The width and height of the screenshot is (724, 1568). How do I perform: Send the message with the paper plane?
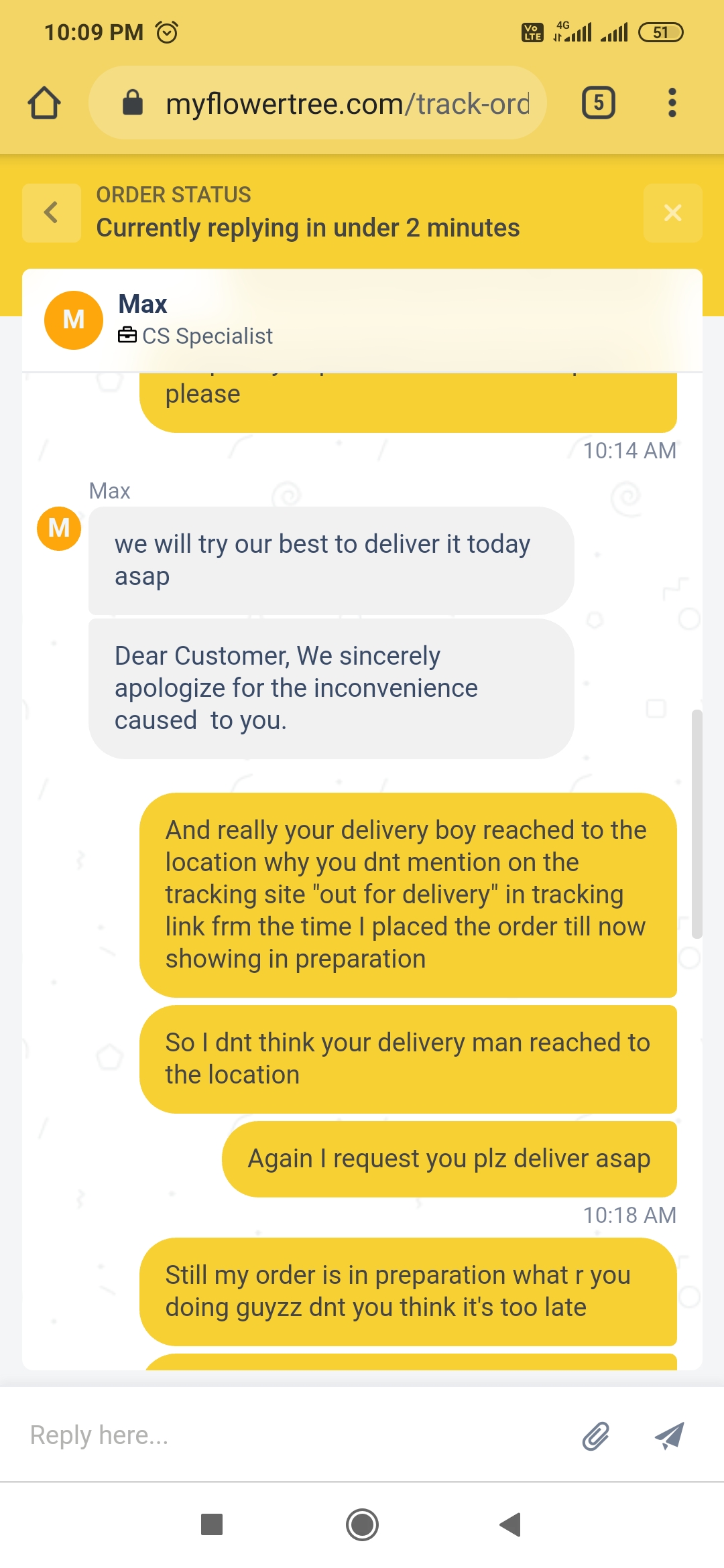(x=669, y=1435)
